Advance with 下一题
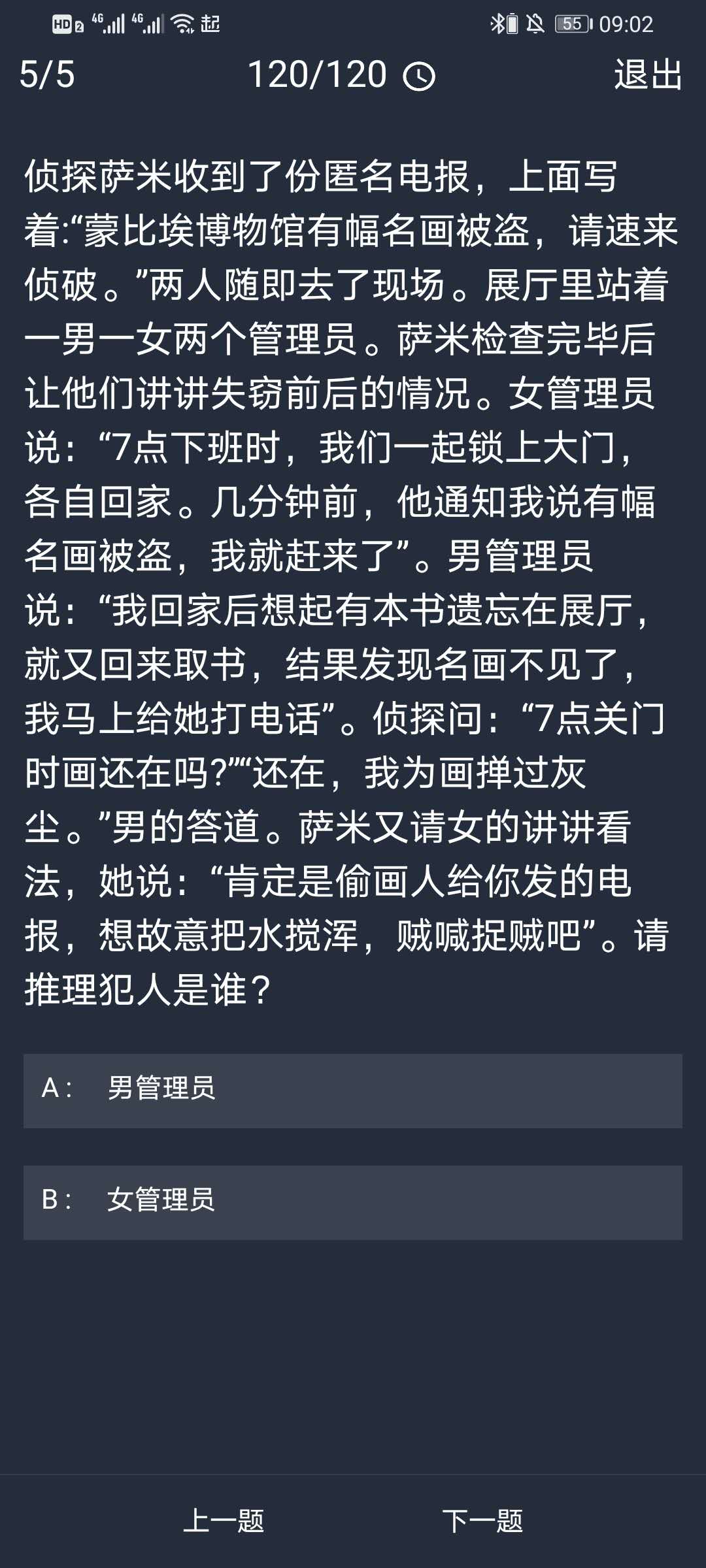Screen dimensions: 706x1568 (x=482, y=1521)
